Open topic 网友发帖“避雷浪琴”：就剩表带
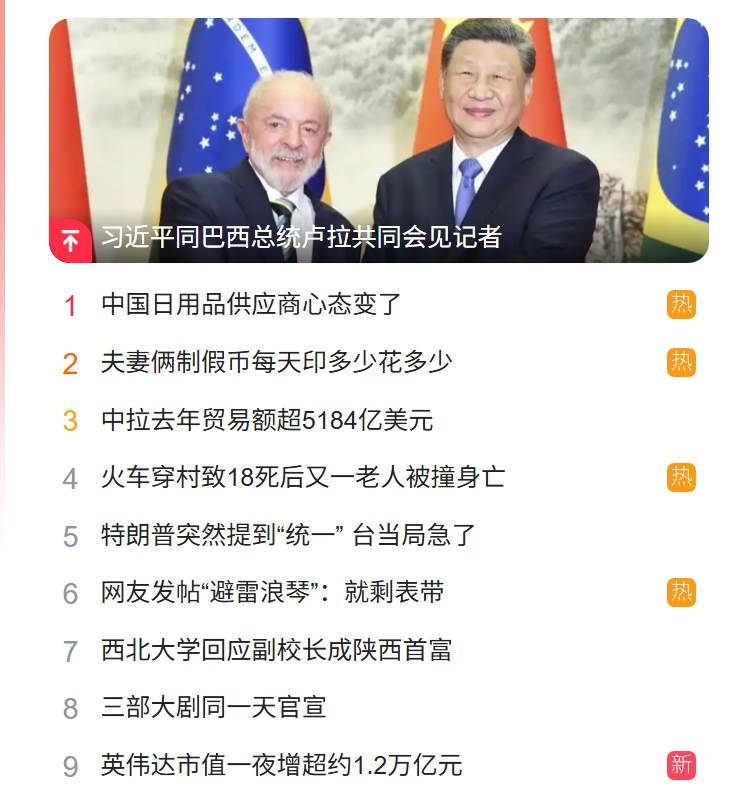The image size is (745, 801). point(273,592)
